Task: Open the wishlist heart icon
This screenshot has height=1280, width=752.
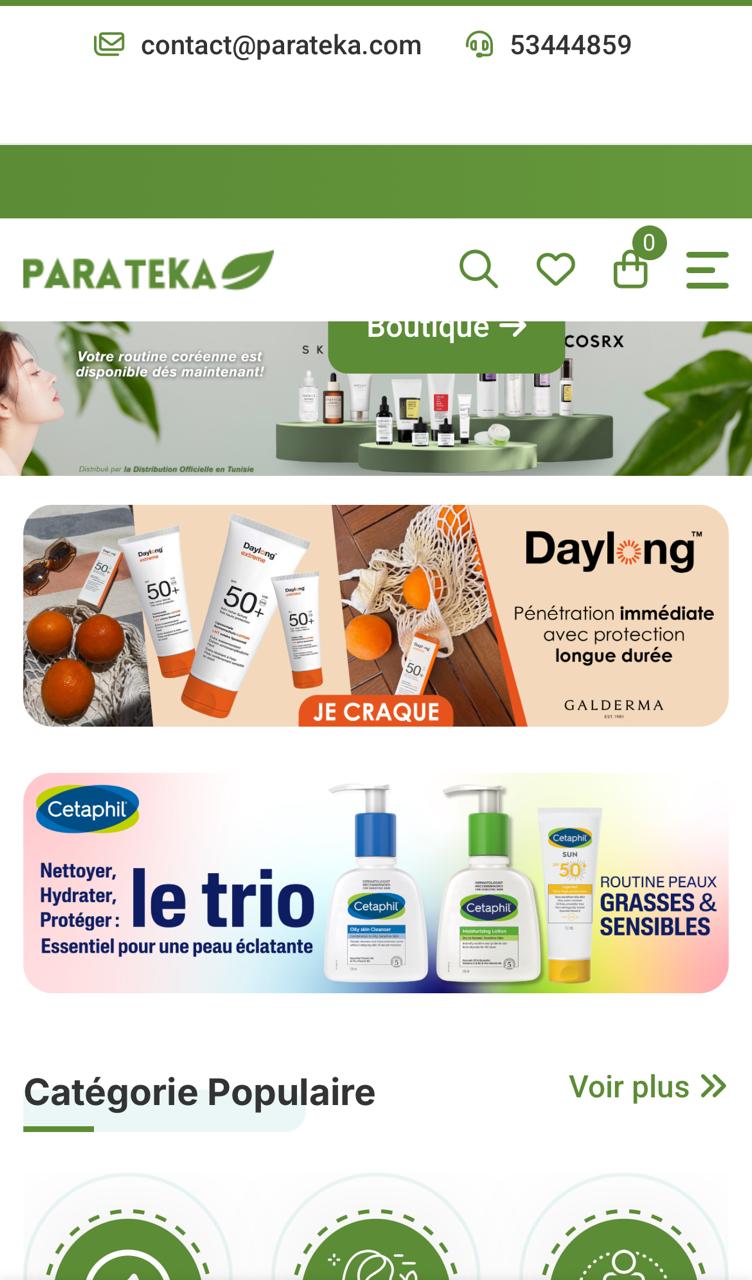Action: coord(555,269)
